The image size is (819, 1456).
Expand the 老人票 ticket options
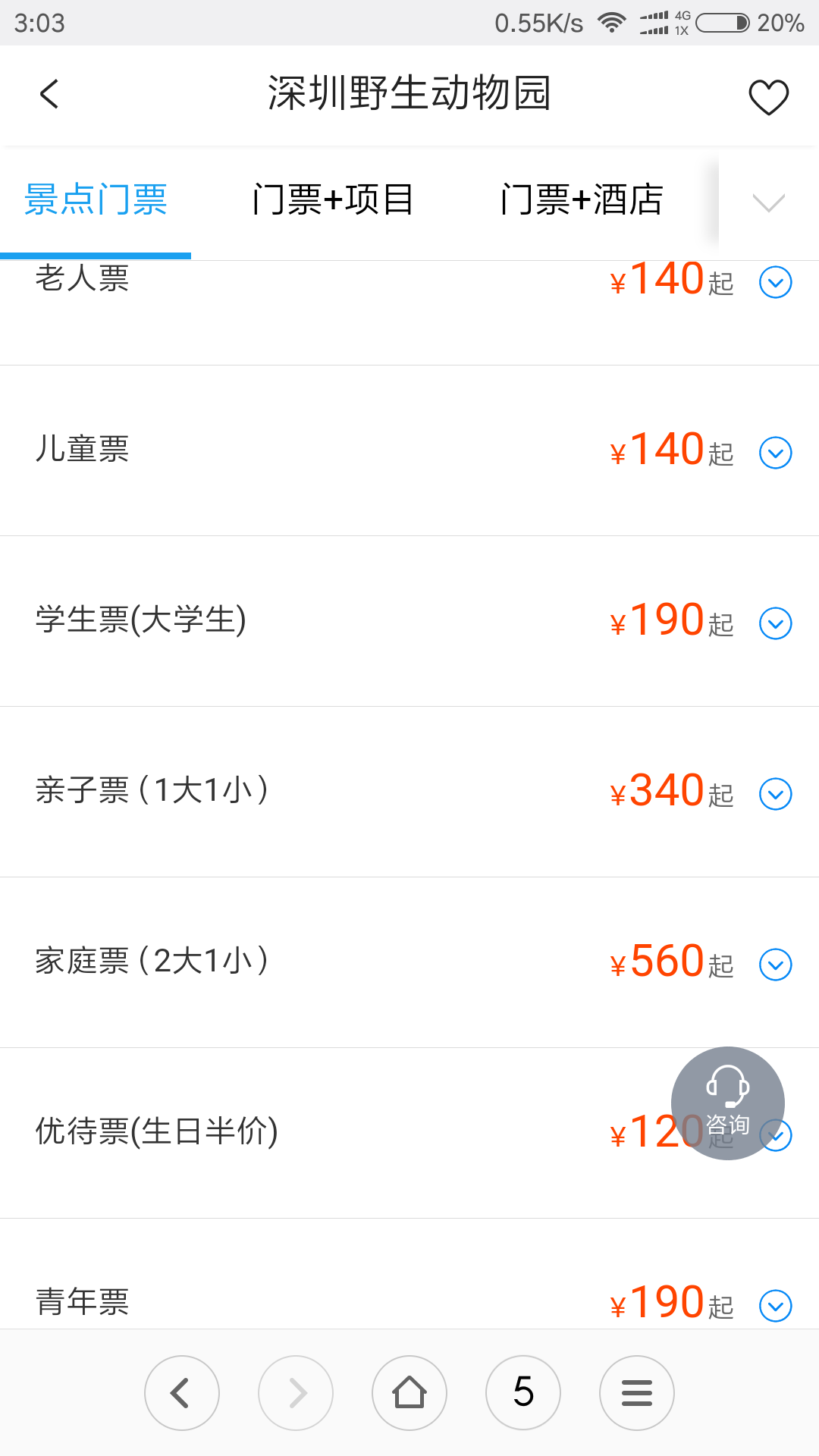click(x=776, y=282)
